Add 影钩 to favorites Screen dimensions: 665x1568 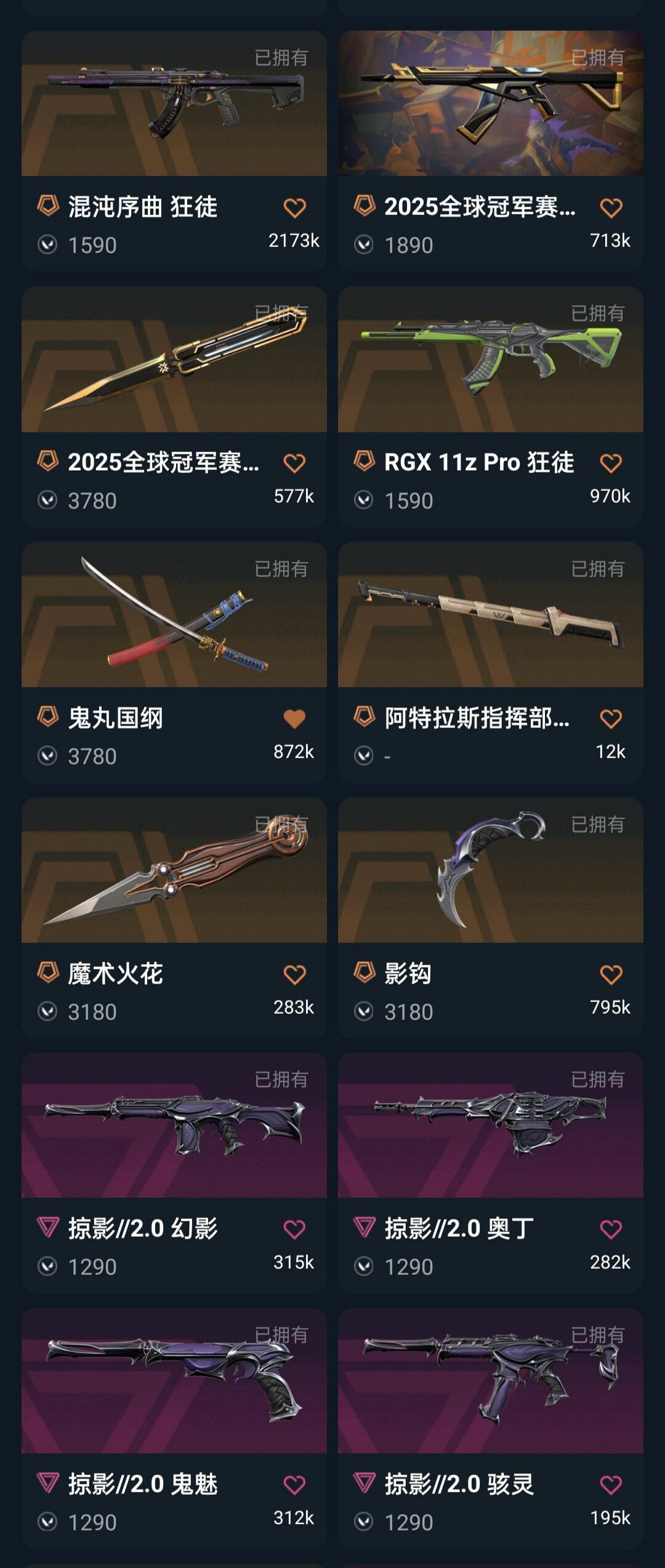tap(611, 975)
